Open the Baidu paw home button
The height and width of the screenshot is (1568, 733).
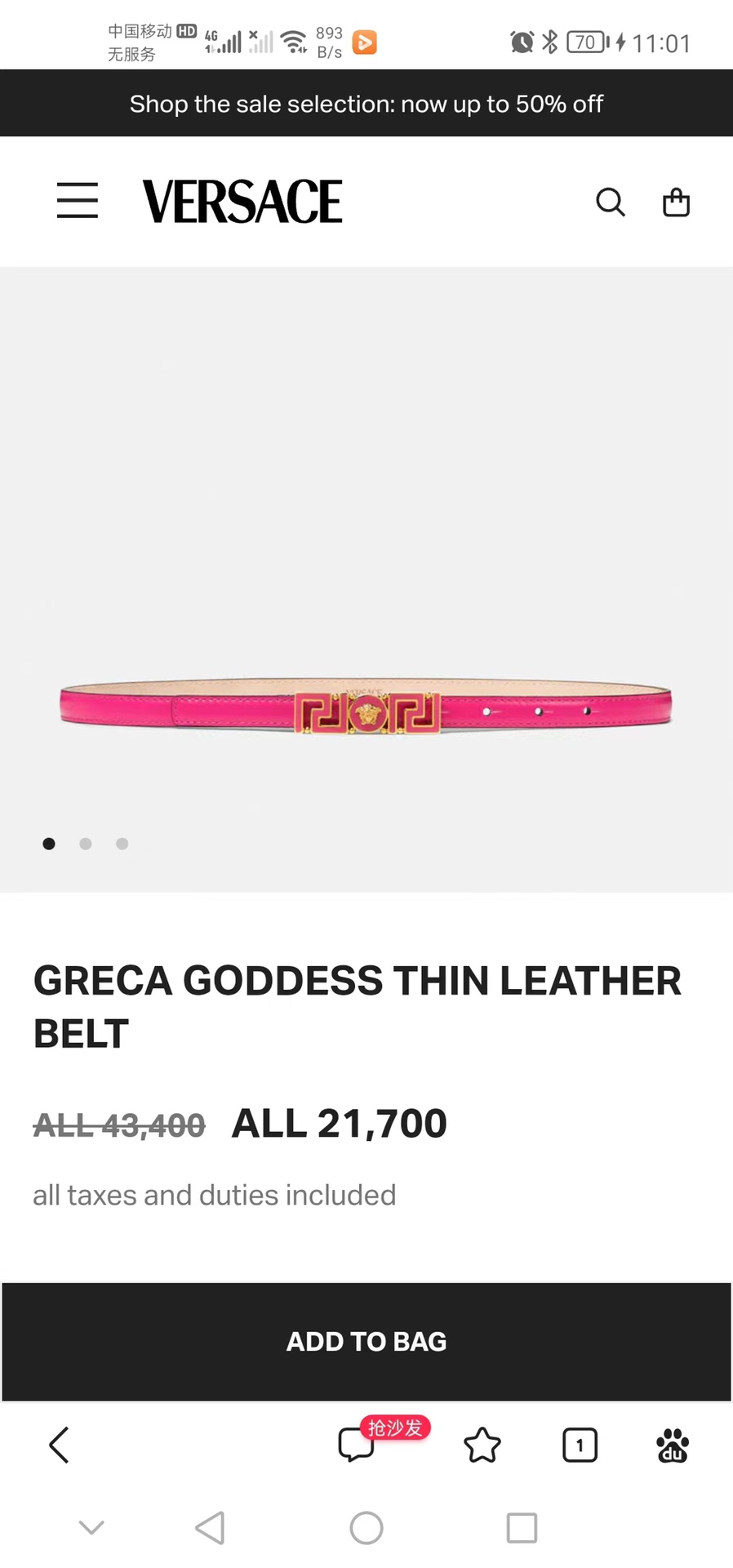pos(673,1445)
